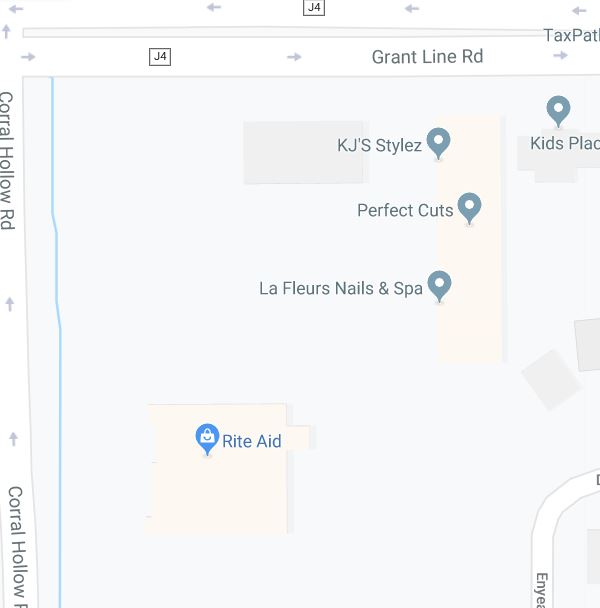600x608 pixels.
Task: Select the KJ'S Stylez marker
Action: (x=438, y=143)
